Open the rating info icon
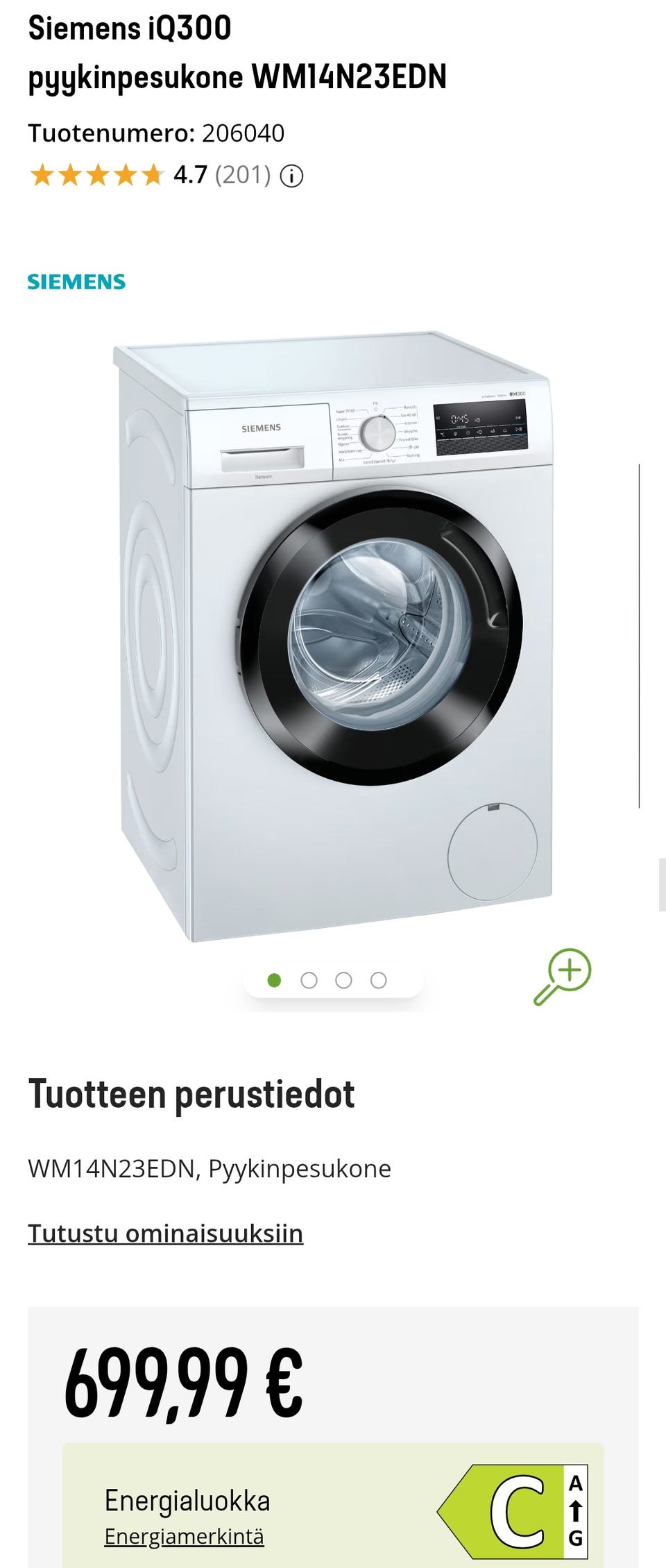The height and width of the screenshot is (1568, 666). tap(291, 176)
